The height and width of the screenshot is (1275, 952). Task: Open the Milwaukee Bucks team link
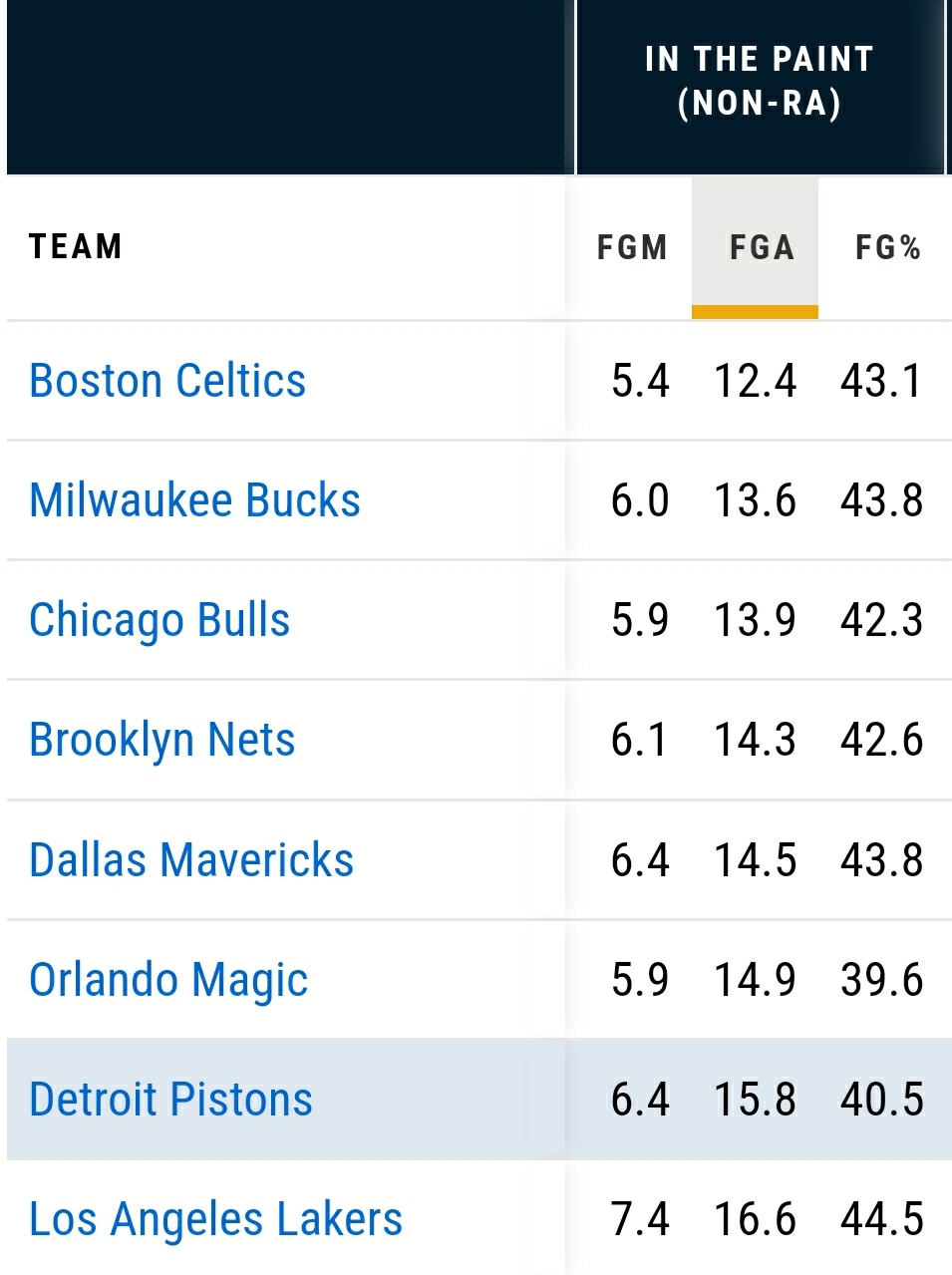(x=194, y=500)
